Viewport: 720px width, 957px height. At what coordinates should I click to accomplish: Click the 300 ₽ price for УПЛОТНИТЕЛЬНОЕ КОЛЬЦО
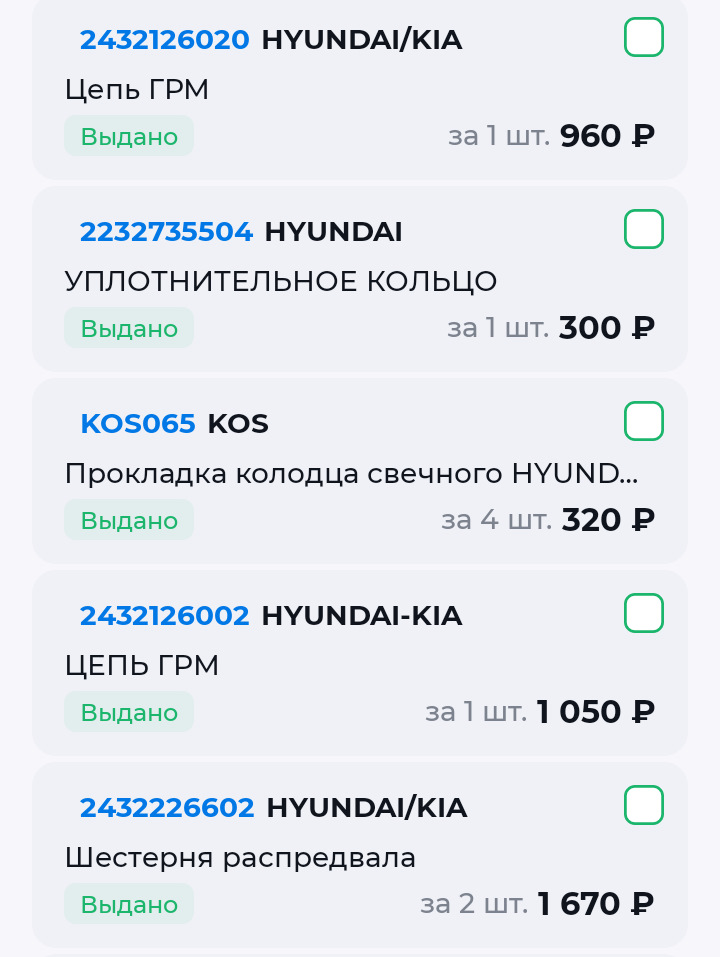[x=606, y=327]
